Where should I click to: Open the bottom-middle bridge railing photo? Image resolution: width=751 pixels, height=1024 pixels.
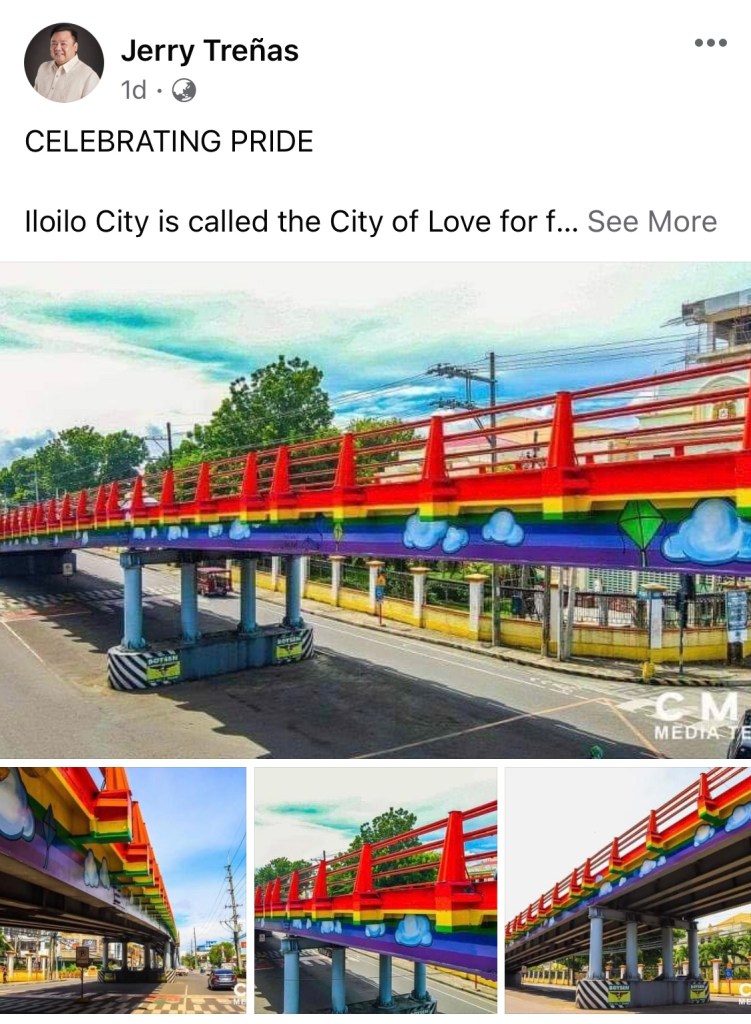coord(375,890)
